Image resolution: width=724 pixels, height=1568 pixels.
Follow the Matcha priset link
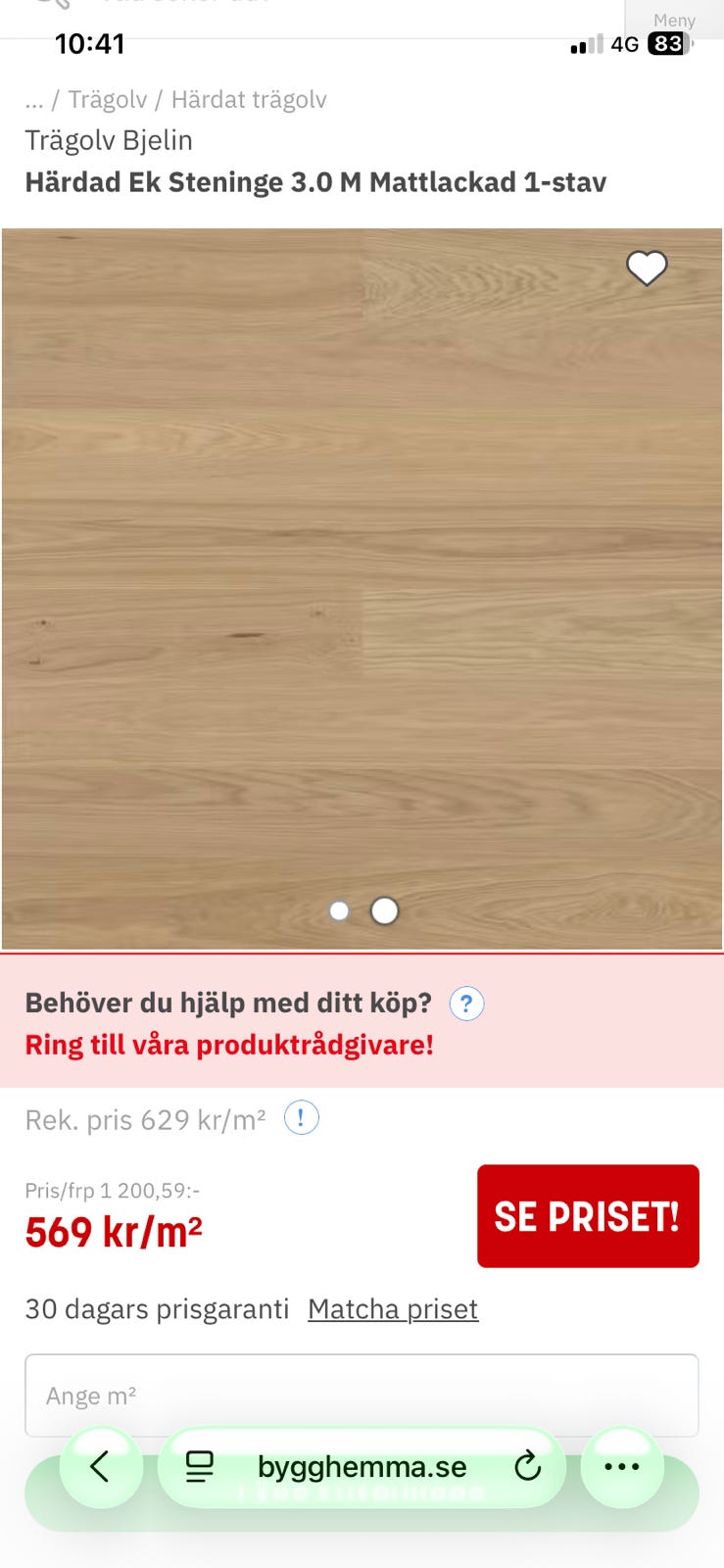click(x=391, y=1308)
